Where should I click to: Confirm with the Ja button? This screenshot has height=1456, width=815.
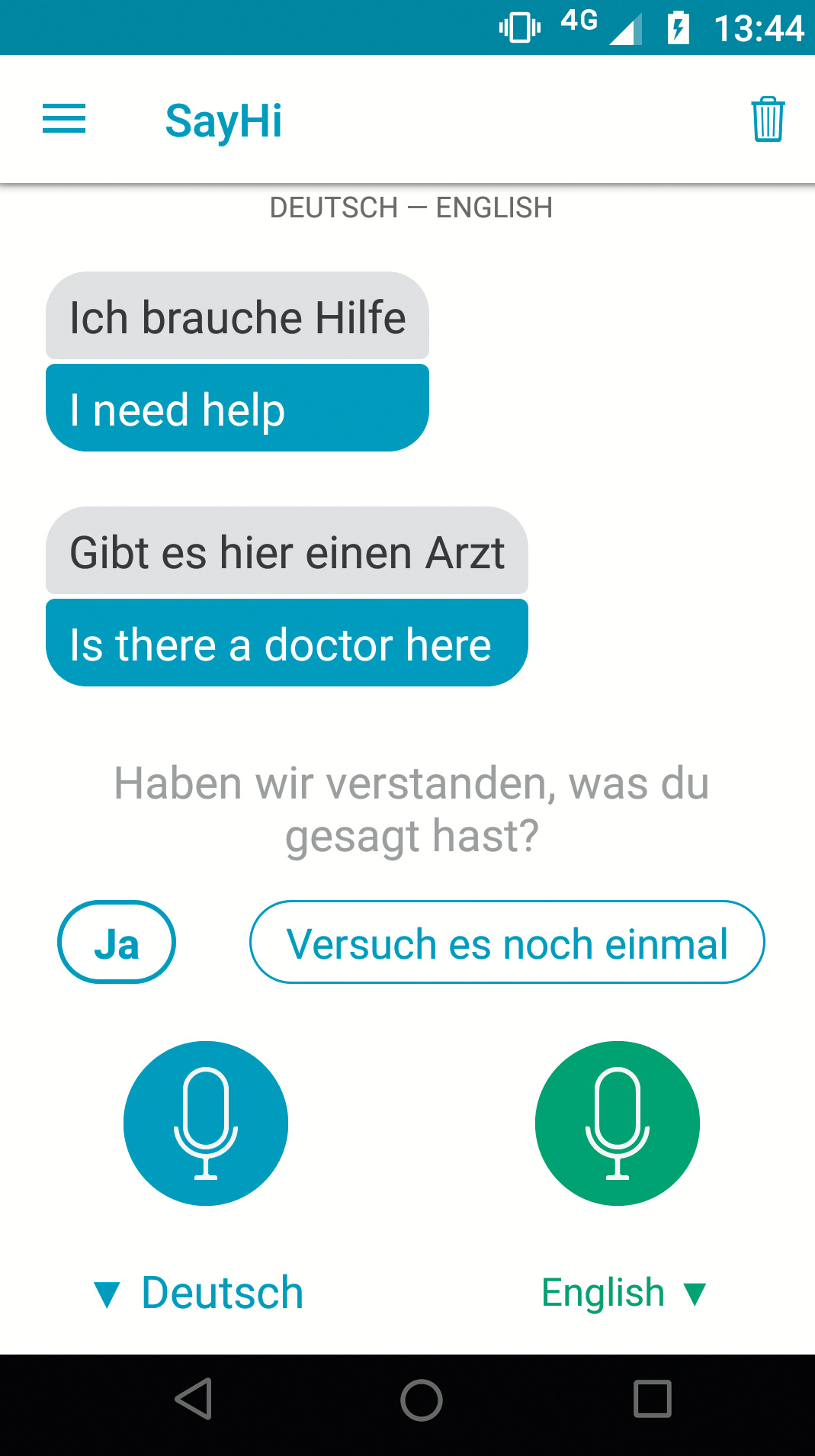(117, 943)
